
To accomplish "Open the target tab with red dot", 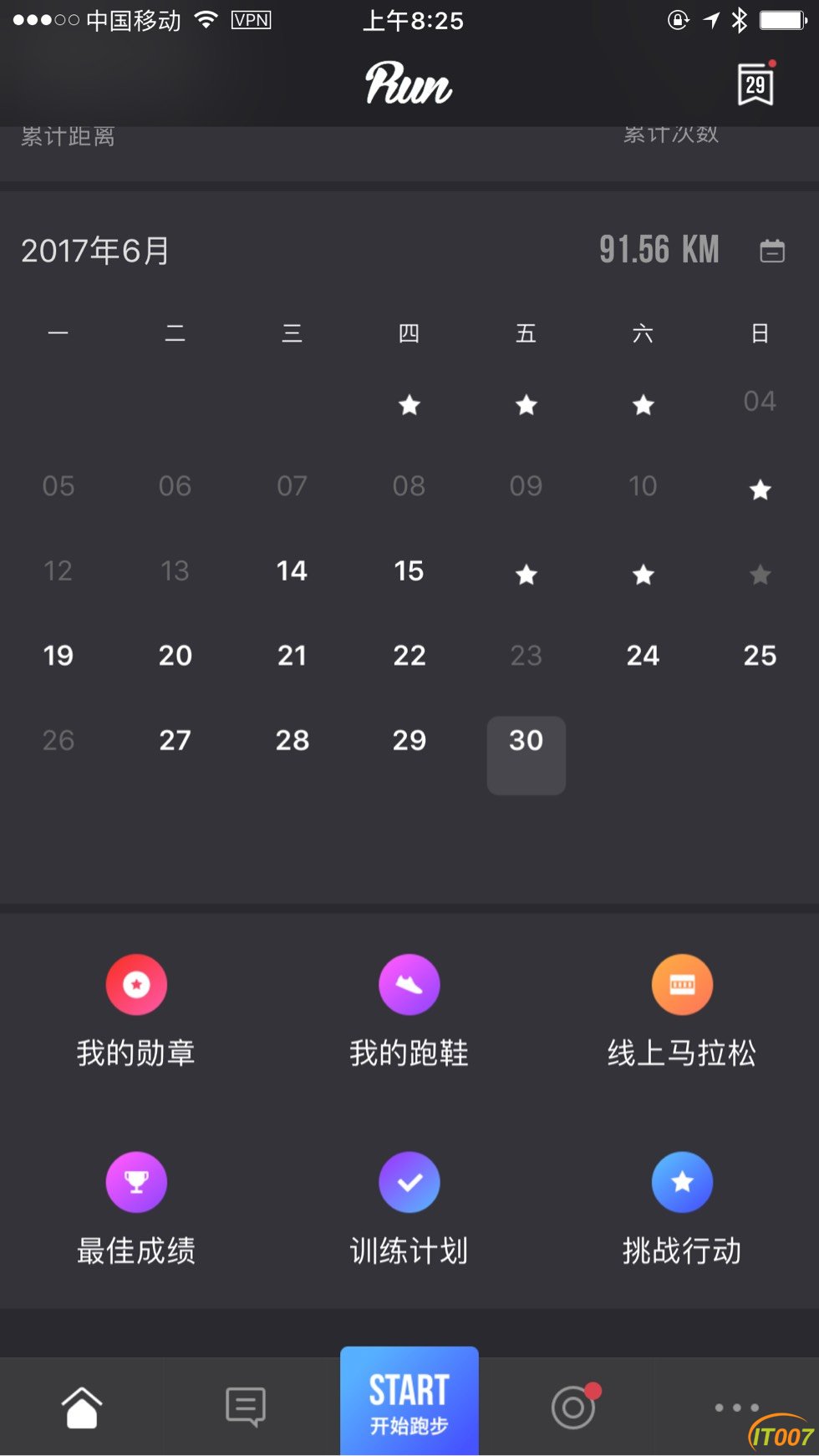I will pyautogui.click(x=573, y=1408).
